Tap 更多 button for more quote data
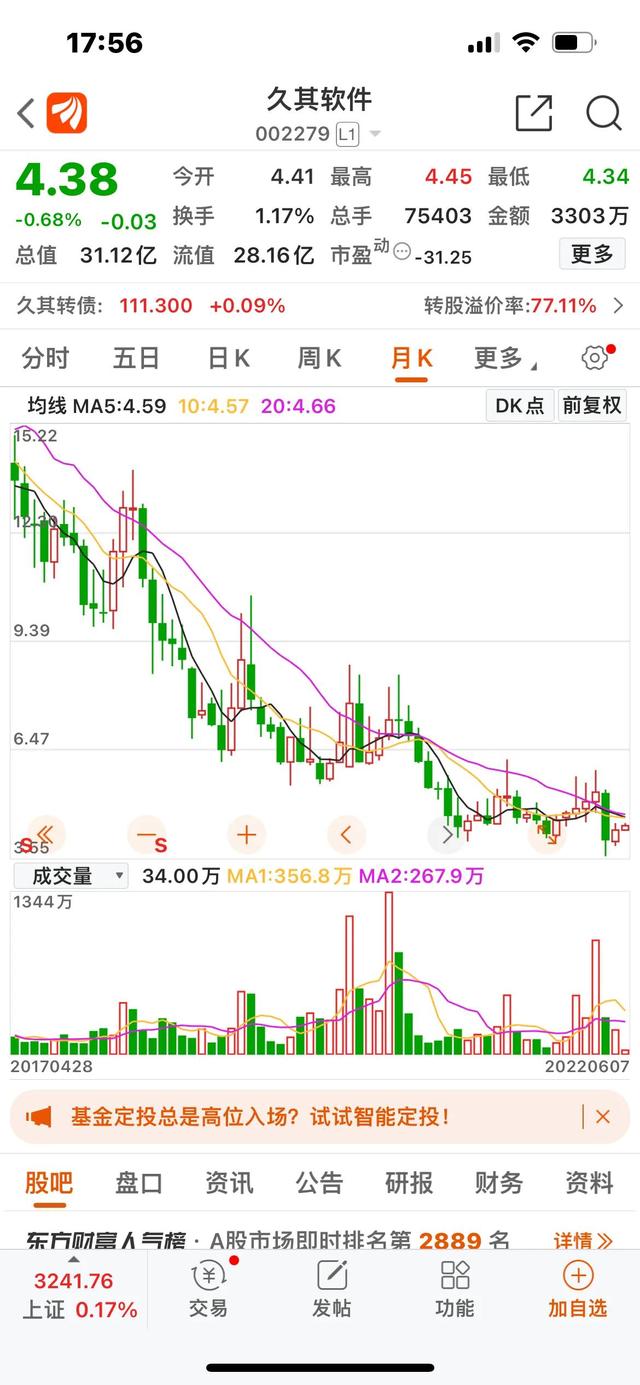Viewport: 640px width, 1385px height. click(592, 254)
